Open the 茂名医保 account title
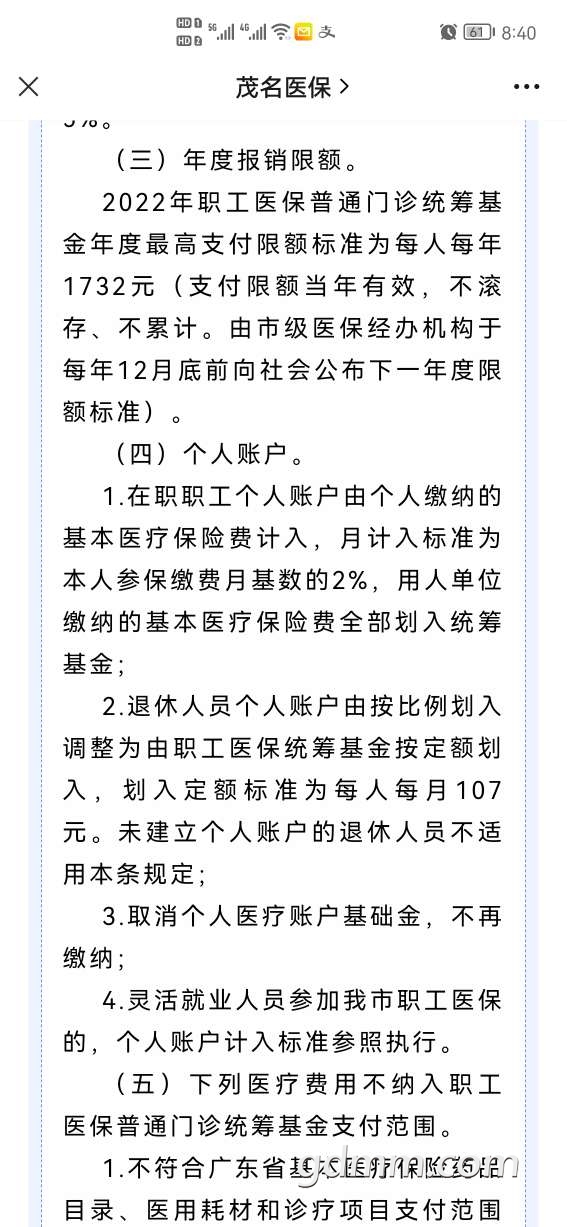Screen dimensions: 567x1227 [292, 87]
